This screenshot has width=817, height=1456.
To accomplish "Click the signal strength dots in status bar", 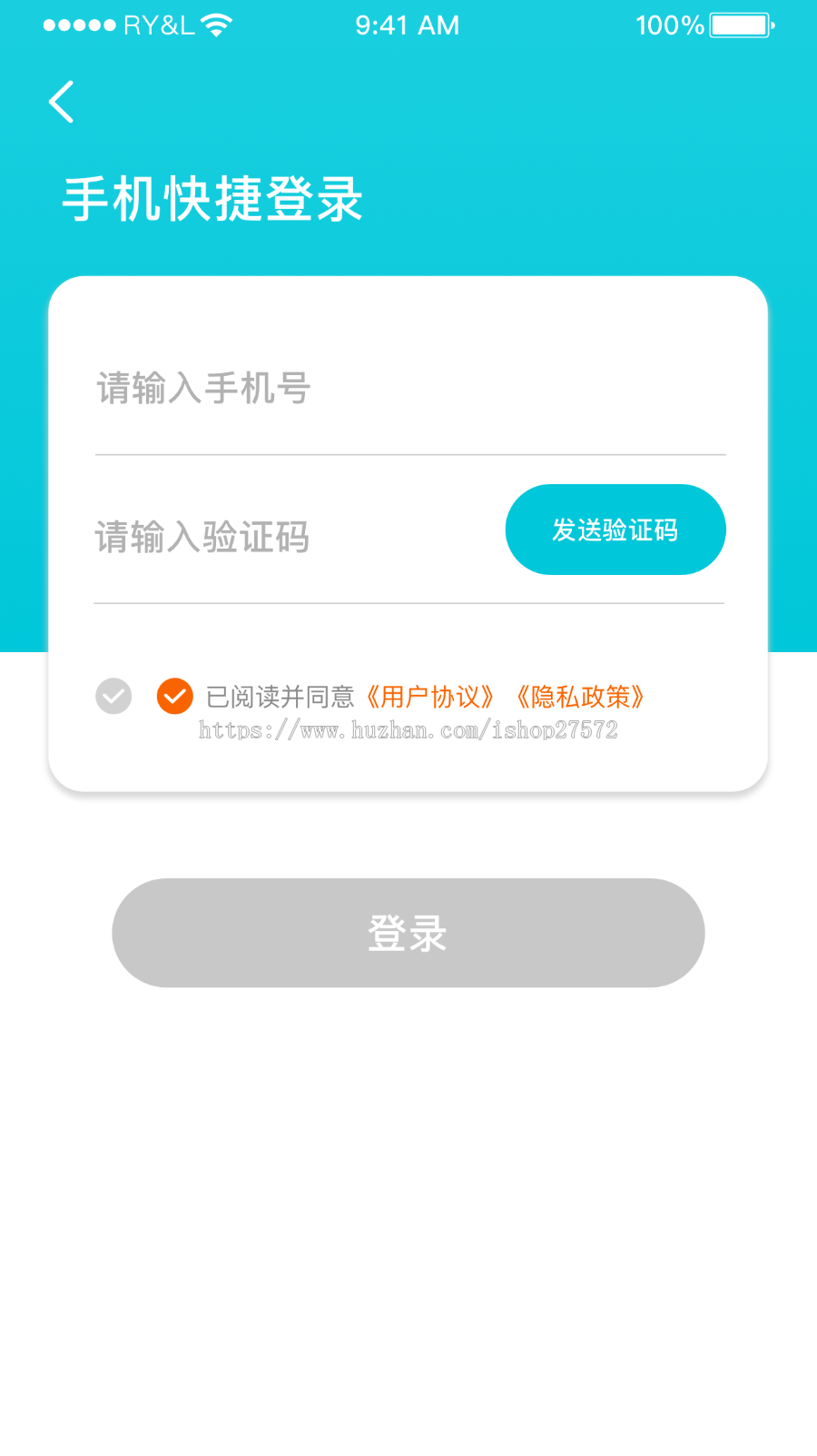I will tap(80, 25).
